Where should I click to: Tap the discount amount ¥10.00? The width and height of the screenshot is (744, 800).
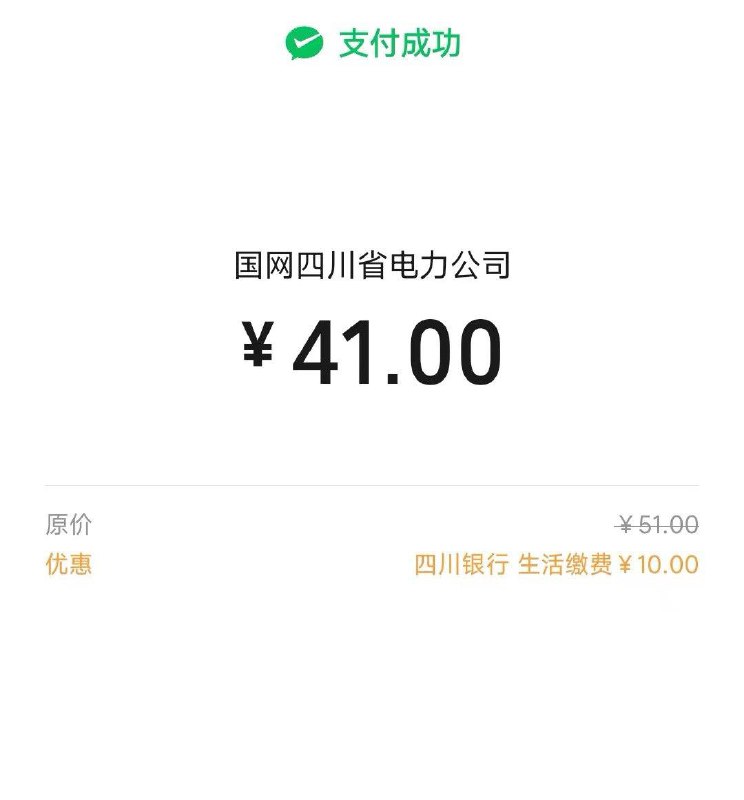pos(655,565)
